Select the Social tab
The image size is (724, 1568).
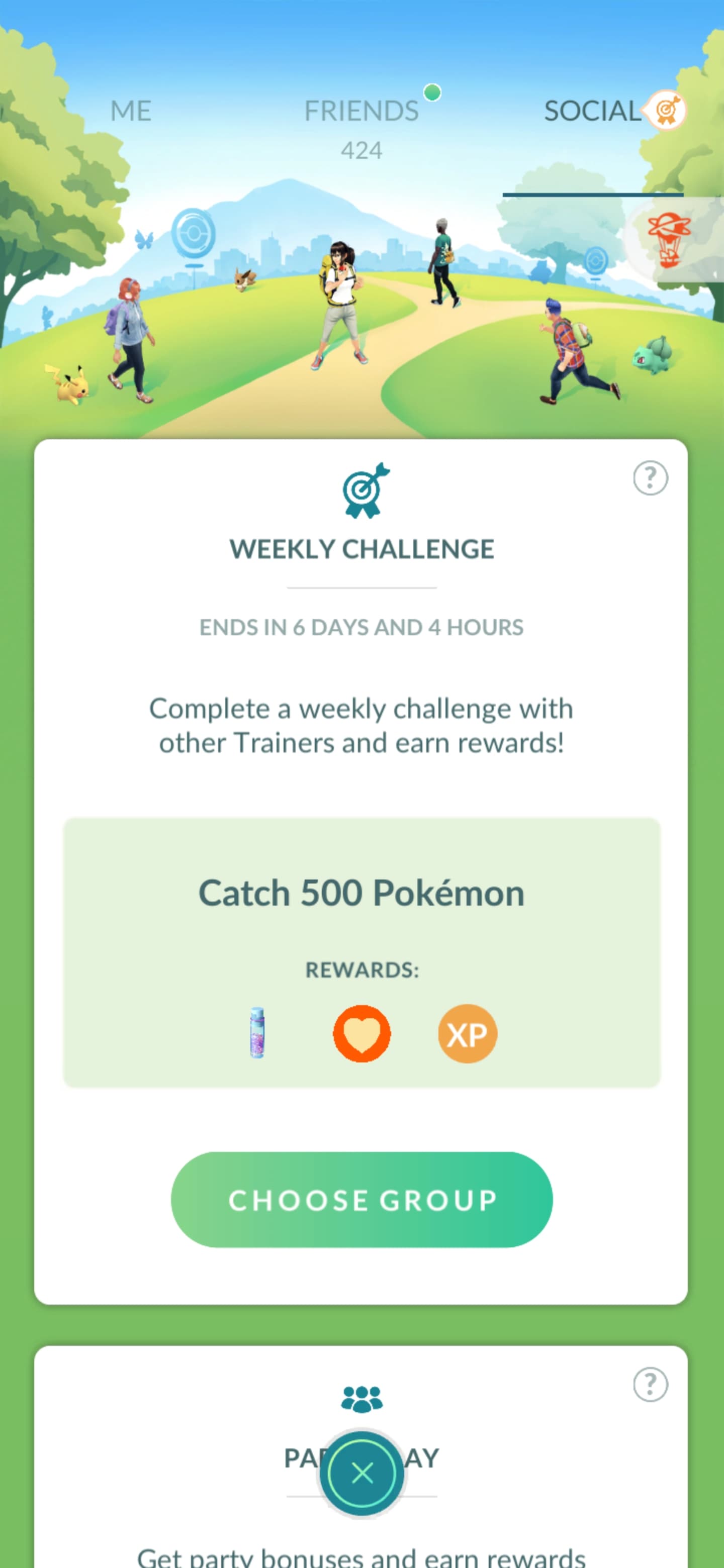[x=592, y=112]
